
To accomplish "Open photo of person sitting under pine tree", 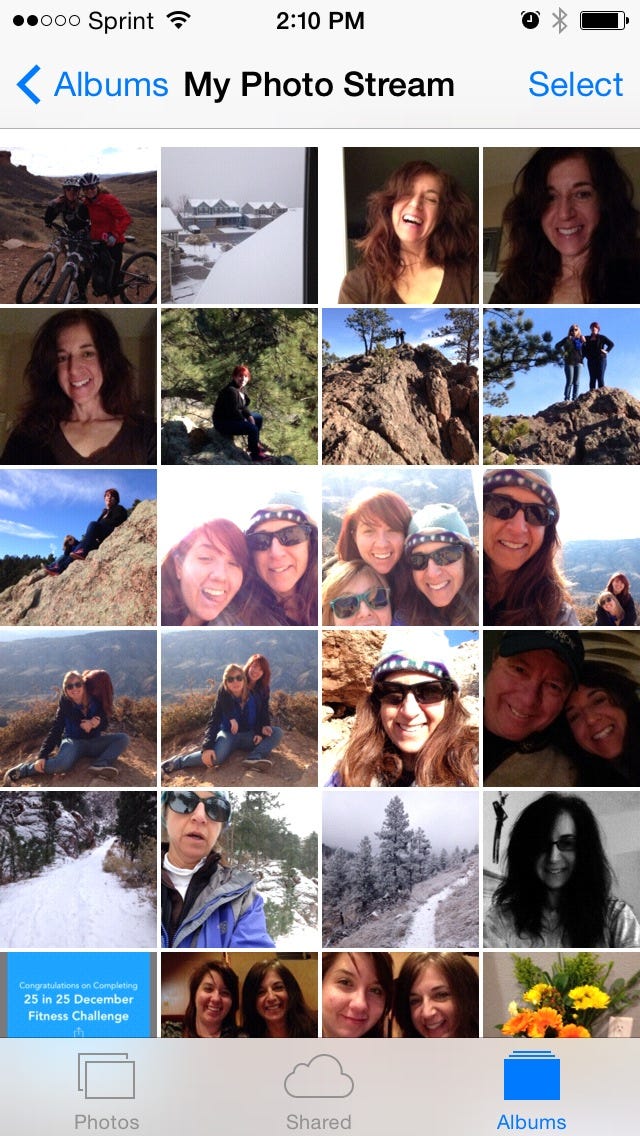I will coord(239,386).
